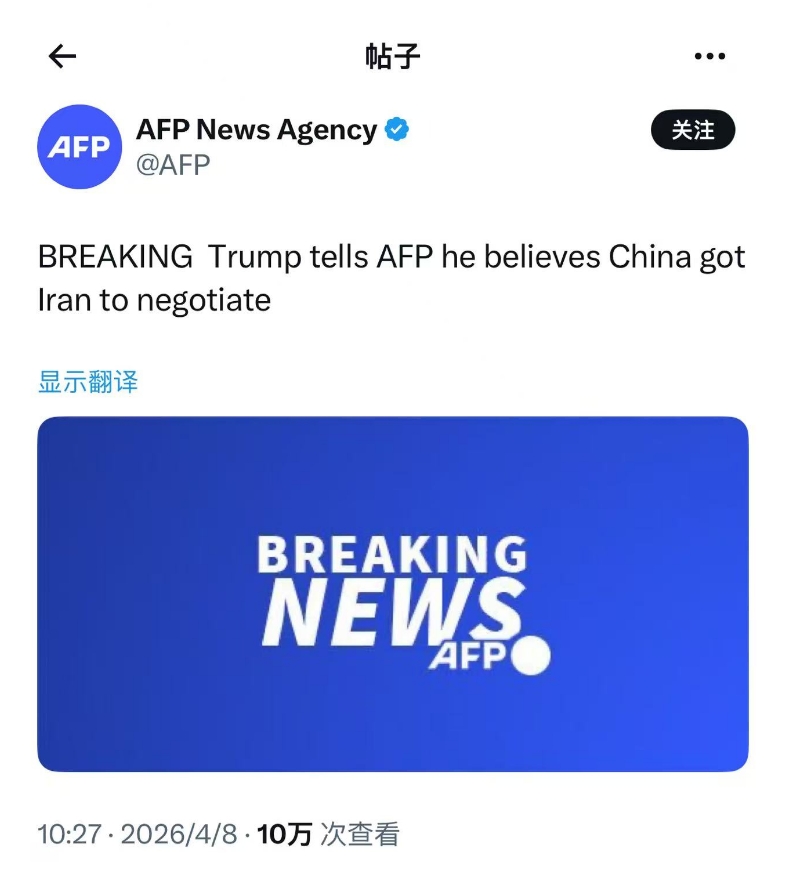The width and height of the screenshot is (797, 869).
Task: Open AFP News Agency account name
Action: click(256, 130)
